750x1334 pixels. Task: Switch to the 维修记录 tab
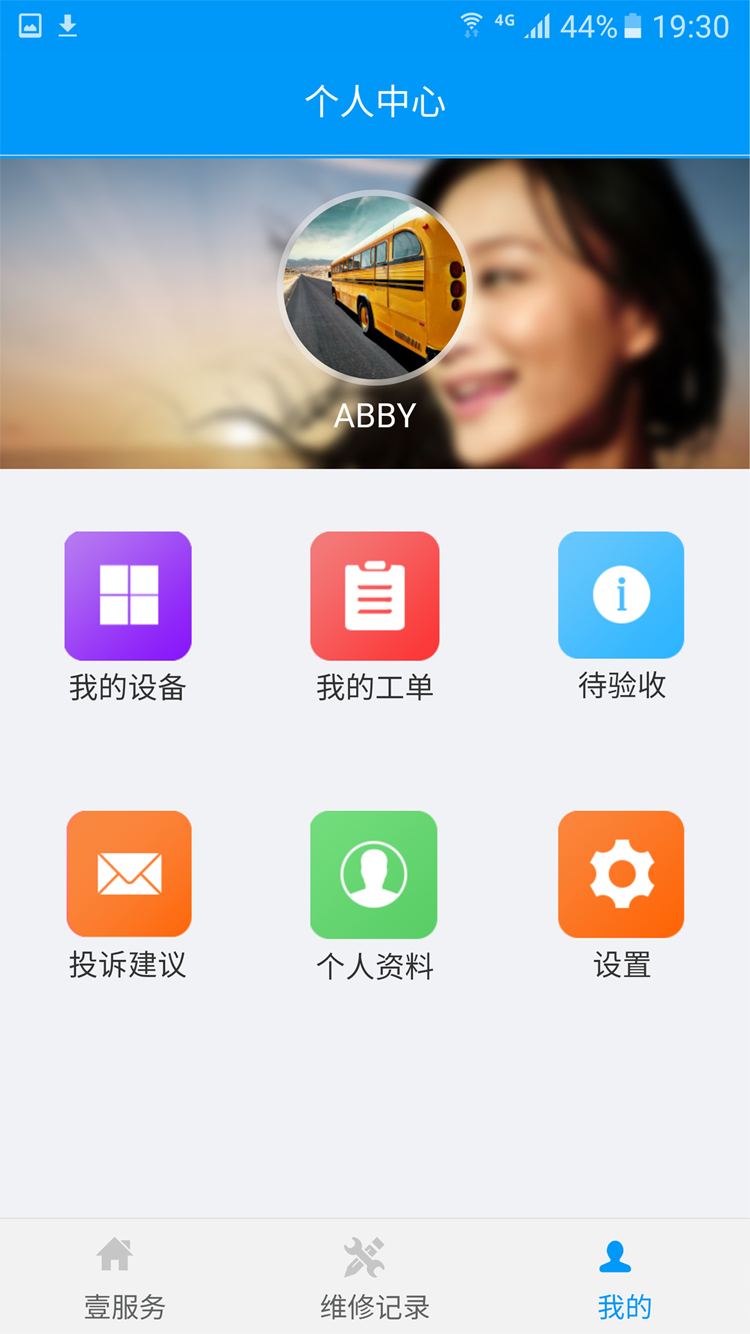coord(374,1278)
